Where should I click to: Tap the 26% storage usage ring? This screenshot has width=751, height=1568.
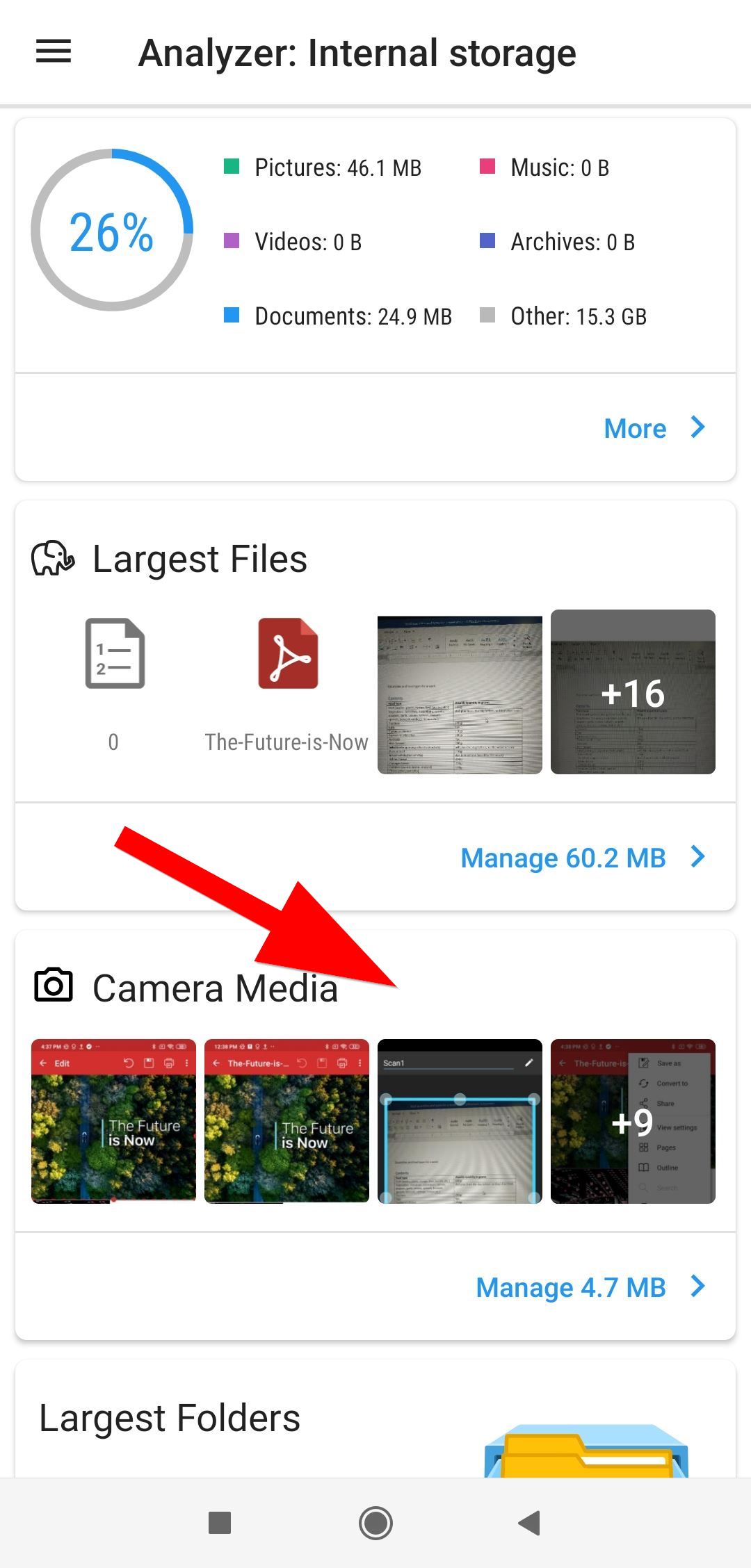click(113, 231)
